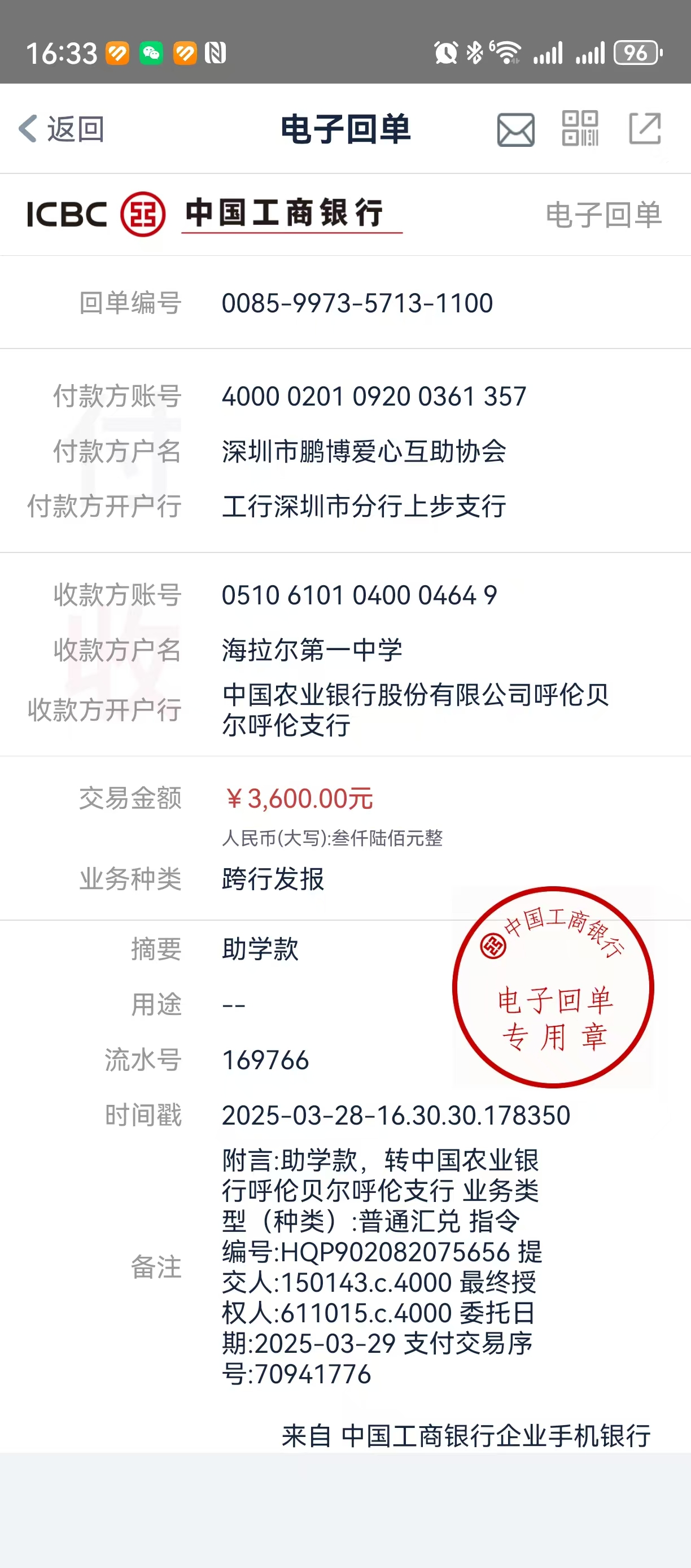Tap the QR code icon in the toolbar
Screen dimensions: 691x1568
(579, 128)
